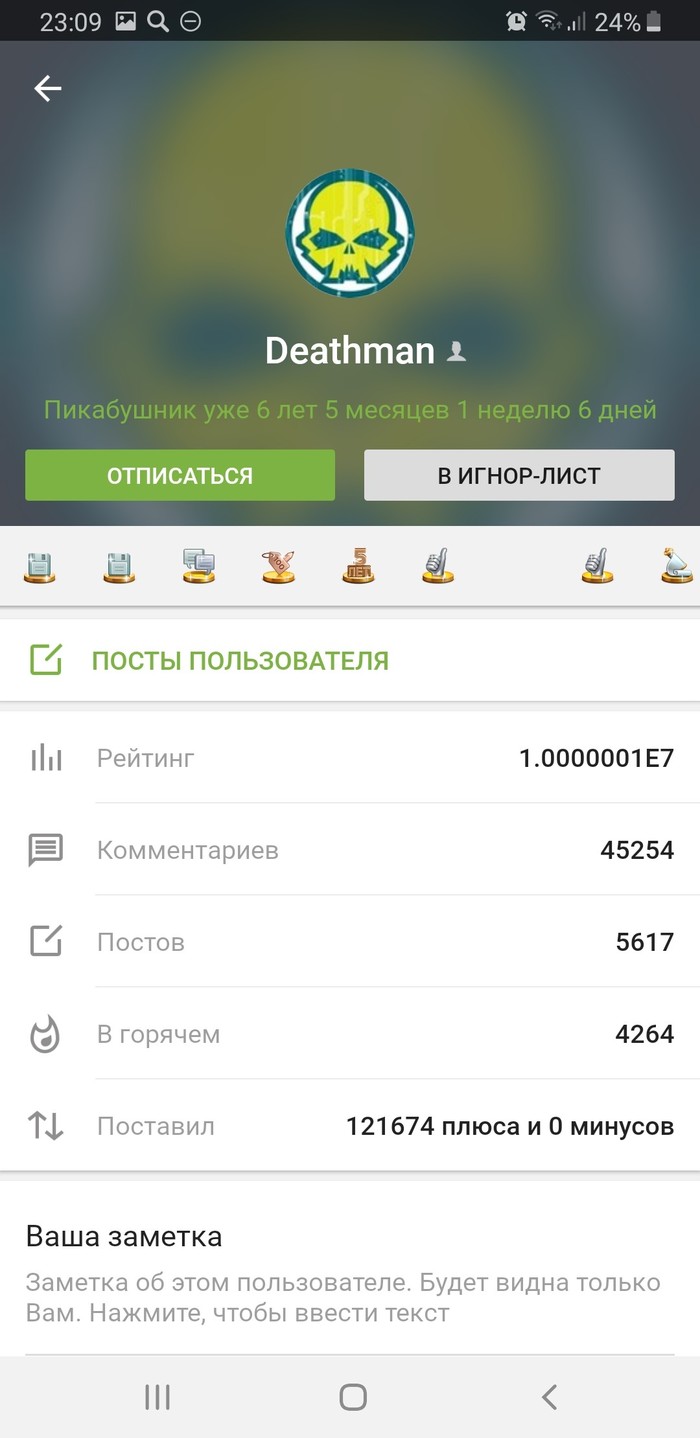Tap the ОТПИСАТЬСЯ button to unsubscribe
The image size is (700, 1438).
pyautogui.click(x=180, y=475)
